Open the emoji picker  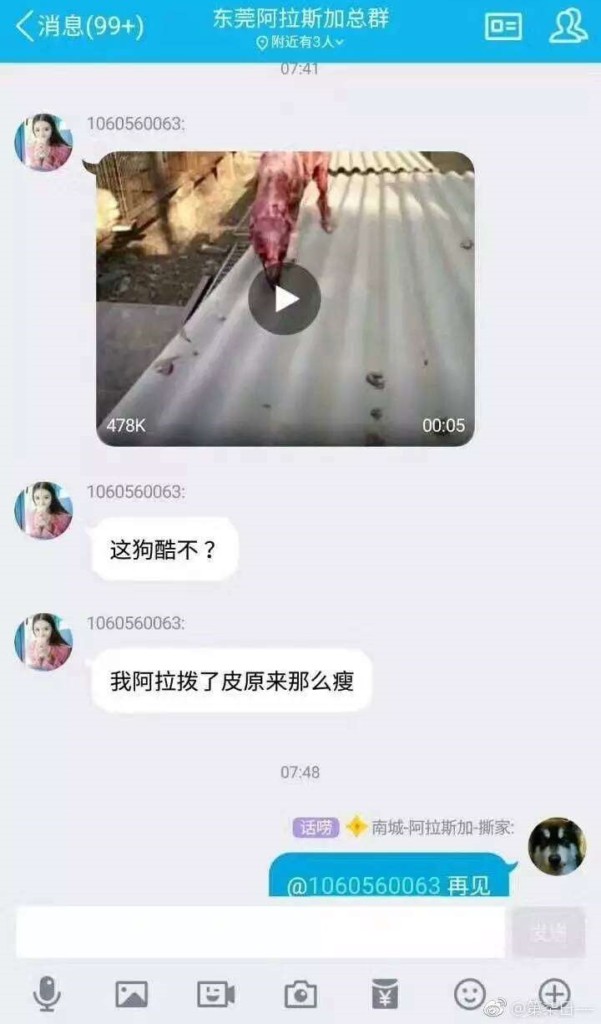469,994
